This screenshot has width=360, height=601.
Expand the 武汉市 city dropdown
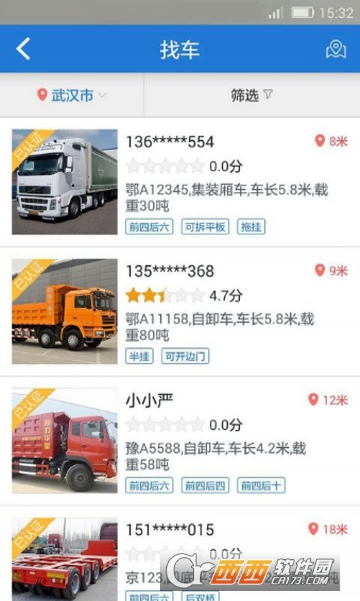72,95
